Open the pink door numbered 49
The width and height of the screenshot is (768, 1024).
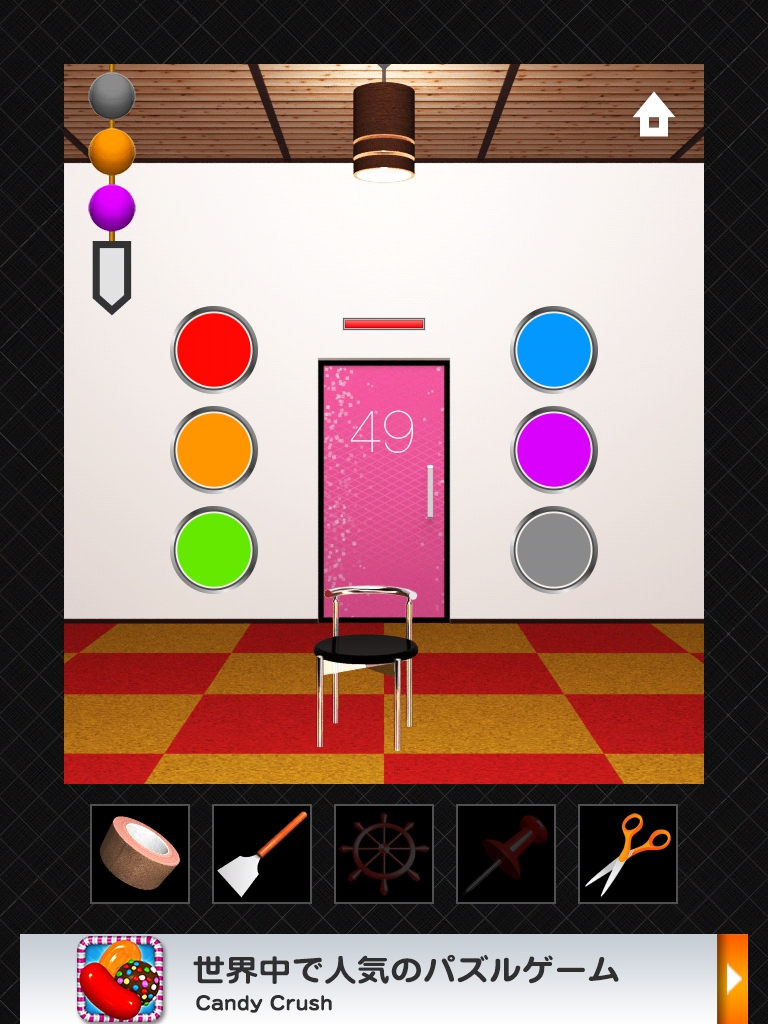coord(384,470)
